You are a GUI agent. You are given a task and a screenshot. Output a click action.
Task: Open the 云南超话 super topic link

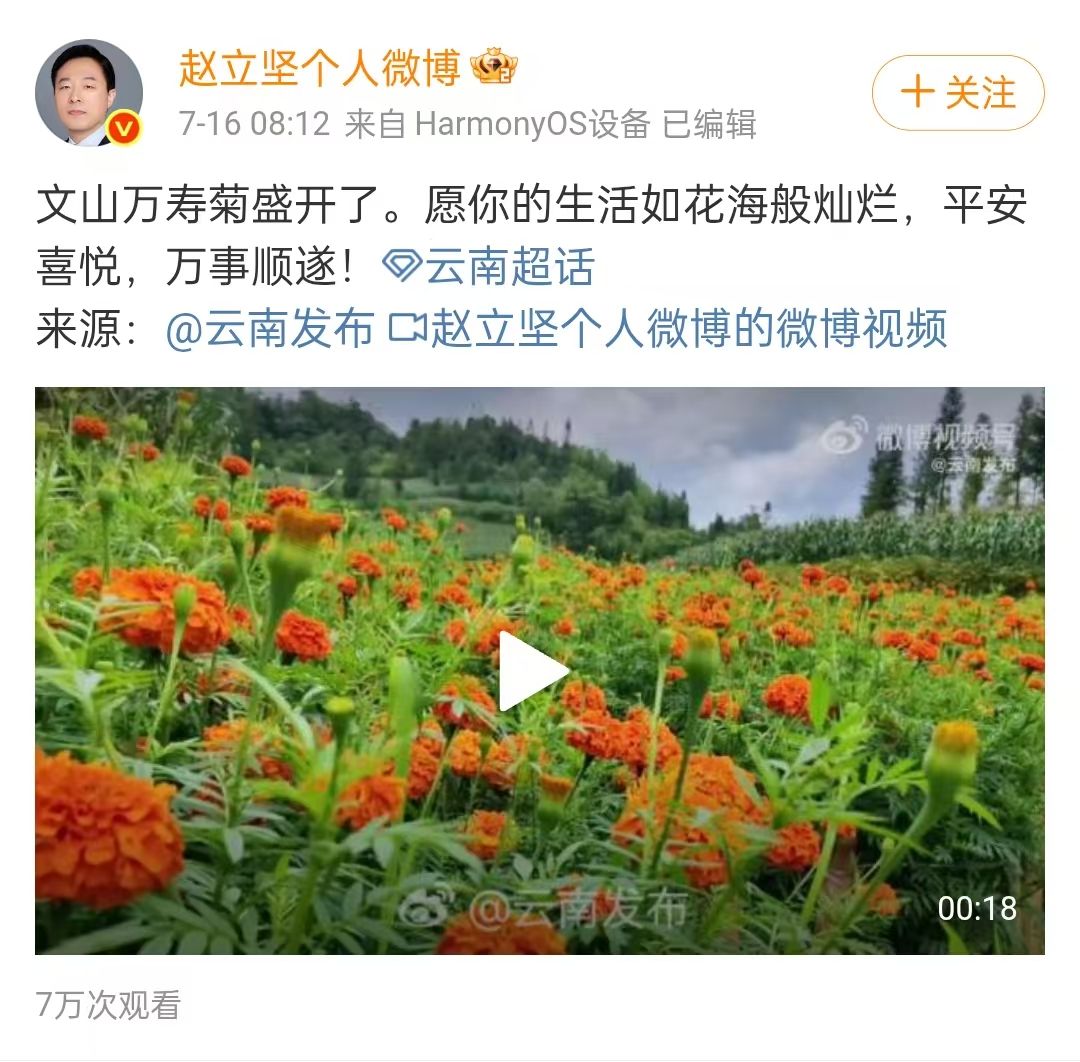tap(490, 268)
